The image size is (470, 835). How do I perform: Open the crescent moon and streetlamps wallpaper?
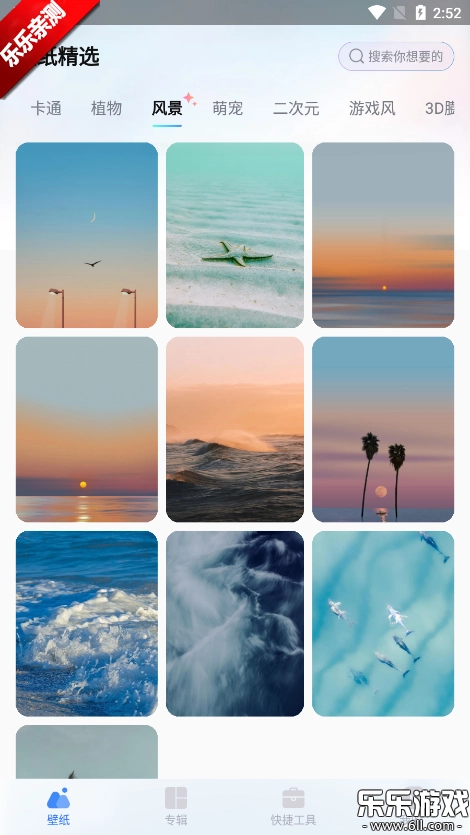tap(87, 235)
